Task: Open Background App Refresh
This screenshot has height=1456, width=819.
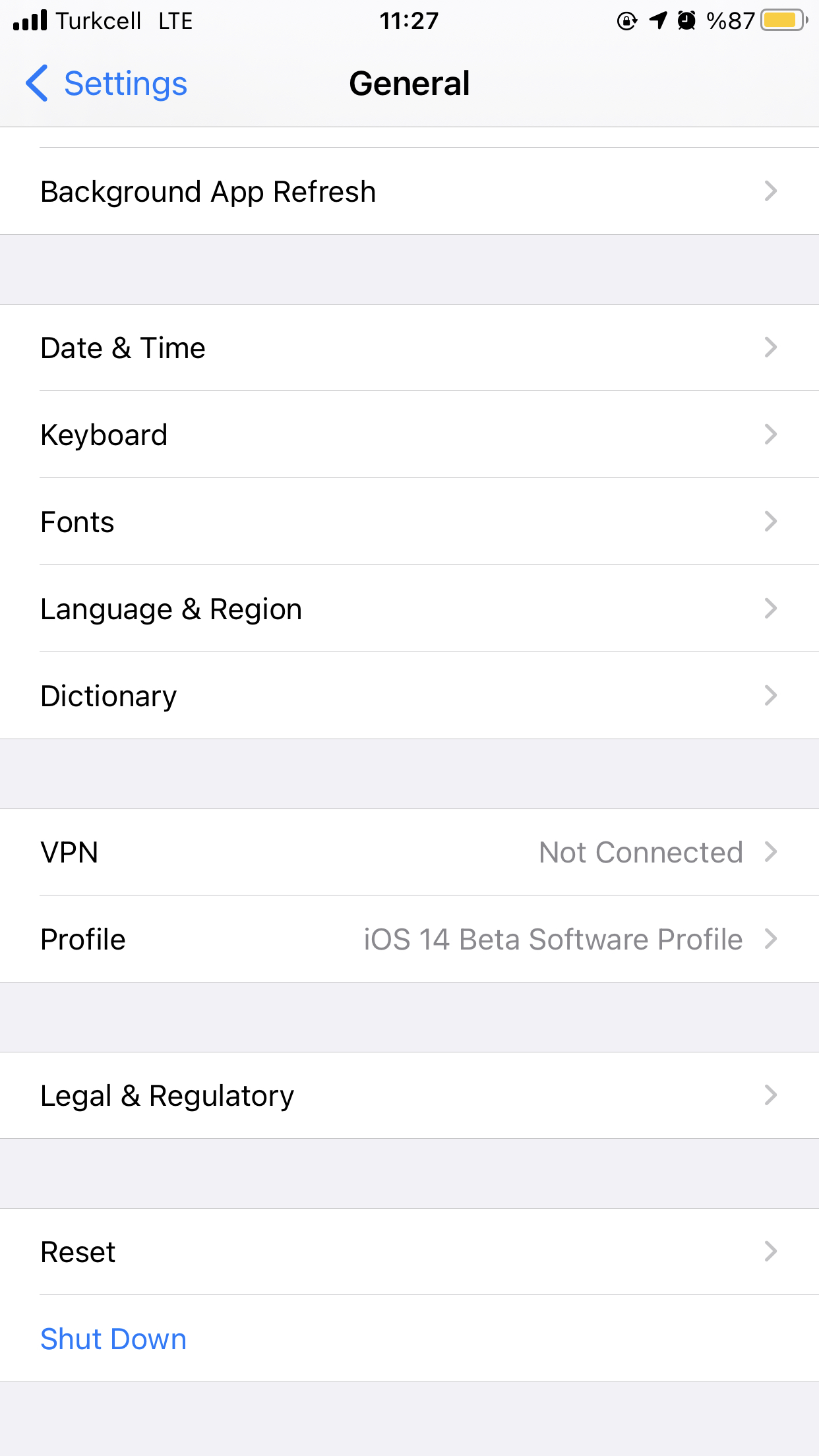Action: pyautogui.click(x=409, y=191)
